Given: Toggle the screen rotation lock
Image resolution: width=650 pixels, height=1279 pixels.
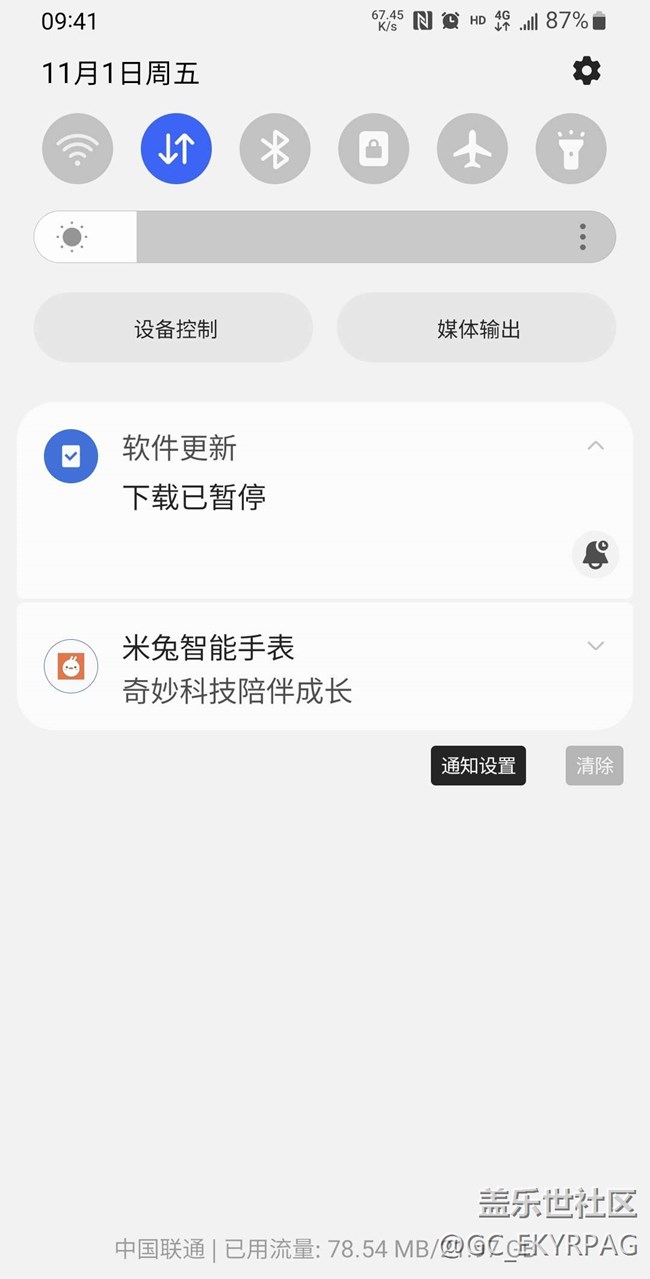Looking at the screenshot, I should pyautogui.click(x=373, y=149).
